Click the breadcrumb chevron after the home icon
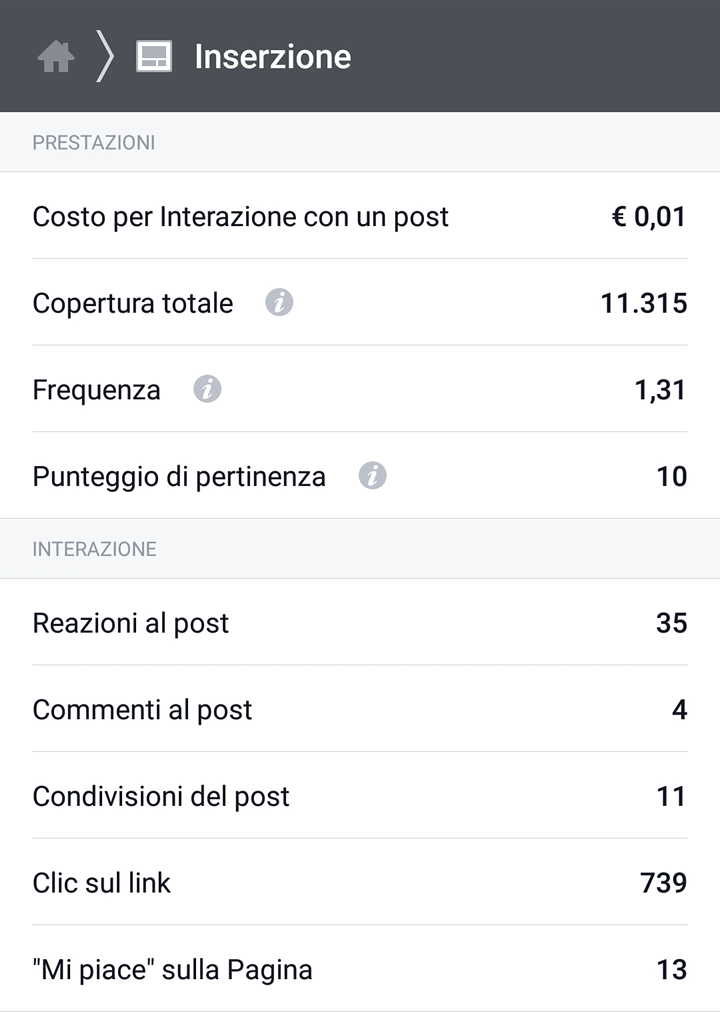Viewport: 720px width, 1012px height. point(100,55)
